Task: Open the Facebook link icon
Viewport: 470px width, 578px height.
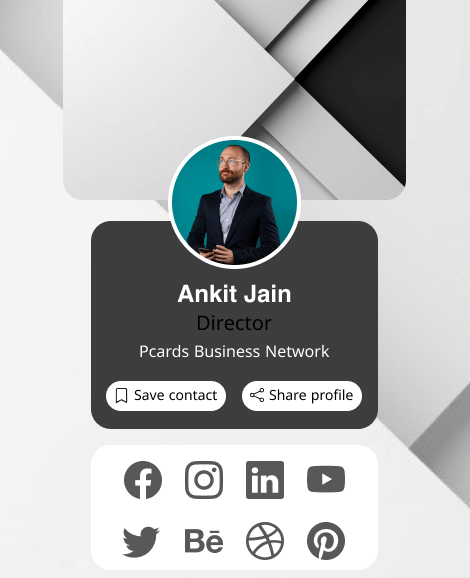Action: coord(143,480)
